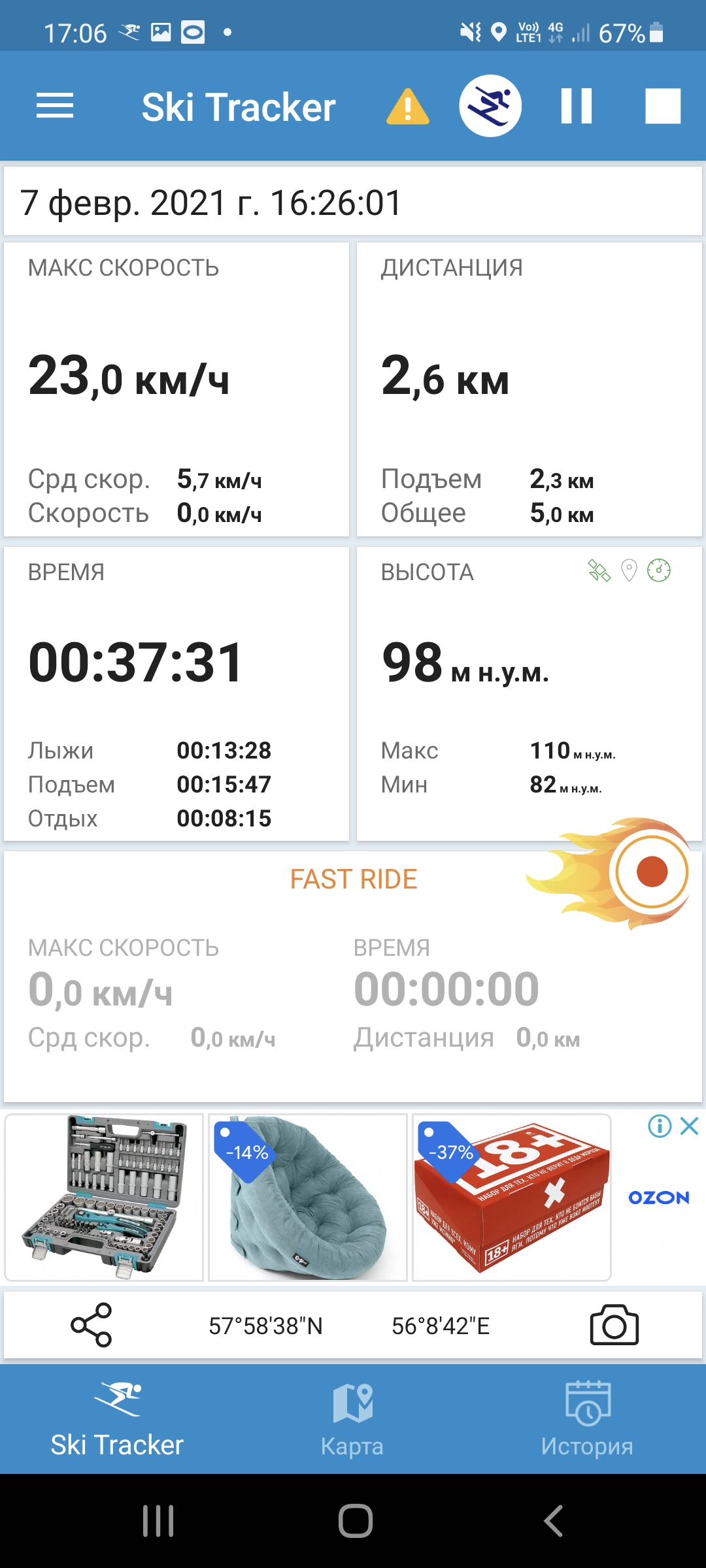
Task: Tap the yellow warning triangle icon
Action: pos(407,106)
